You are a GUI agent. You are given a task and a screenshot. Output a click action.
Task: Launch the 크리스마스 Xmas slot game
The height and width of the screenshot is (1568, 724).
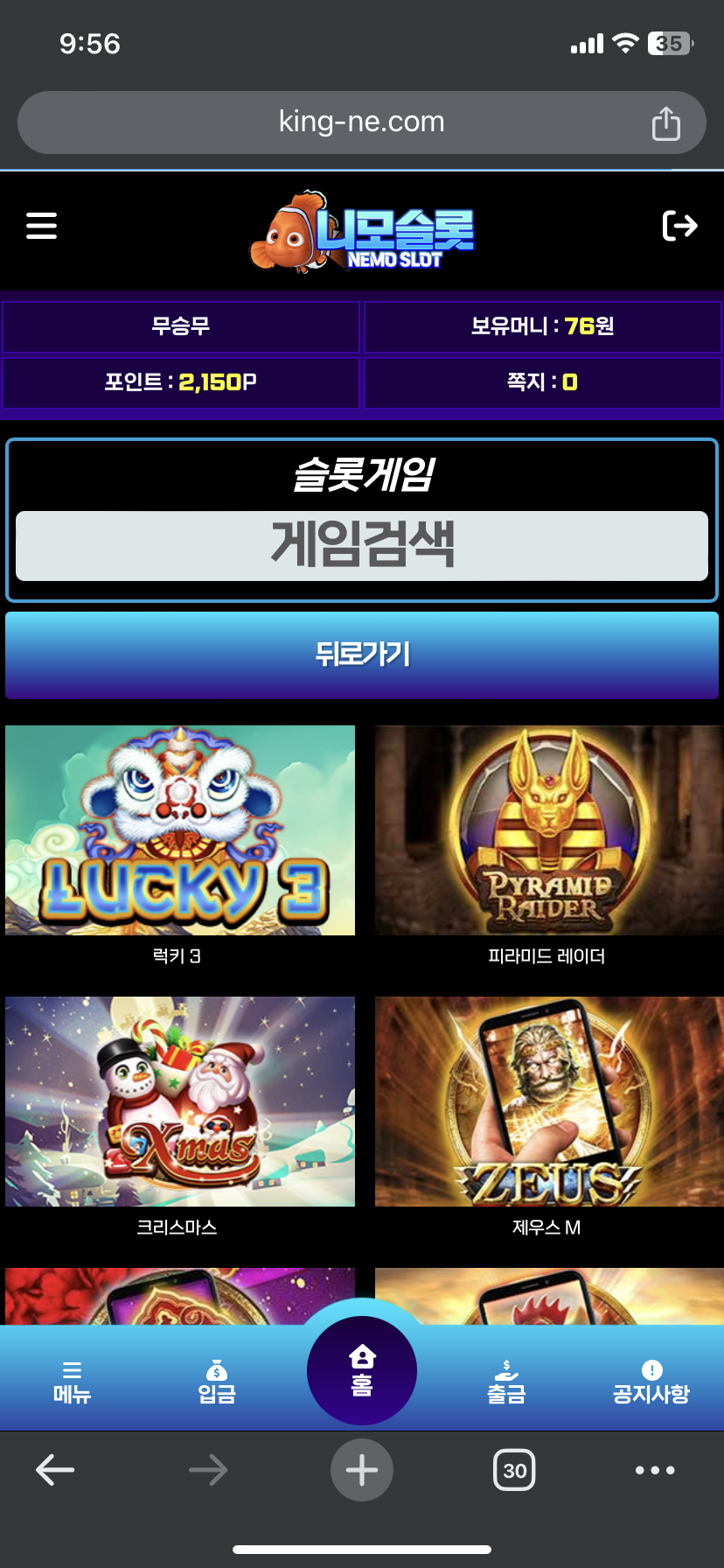pyautogui.click(x=180, y=1102)
